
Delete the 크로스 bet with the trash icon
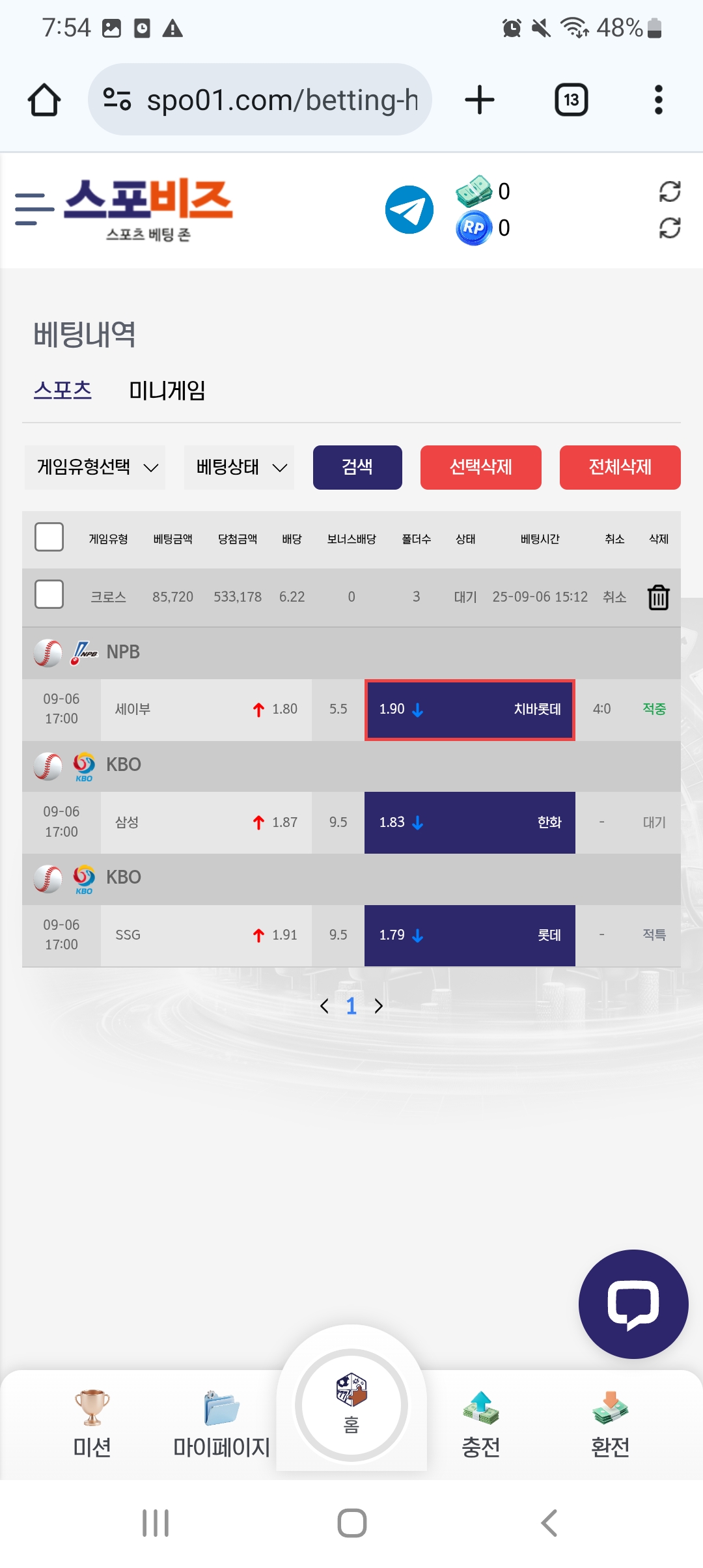[x=658, y=597]
